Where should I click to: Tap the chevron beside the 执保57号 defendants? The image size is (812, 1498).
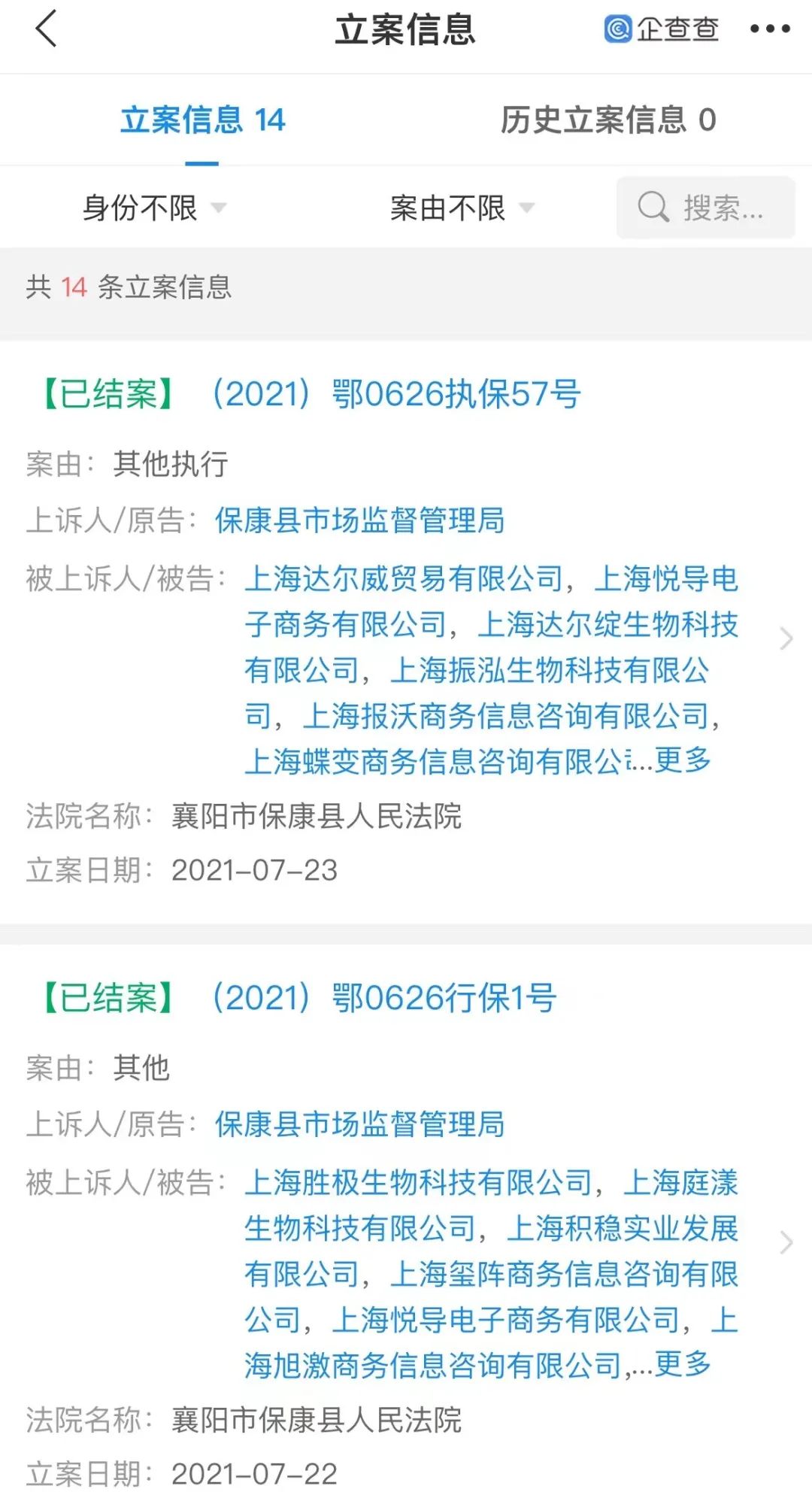pos(786,638)
